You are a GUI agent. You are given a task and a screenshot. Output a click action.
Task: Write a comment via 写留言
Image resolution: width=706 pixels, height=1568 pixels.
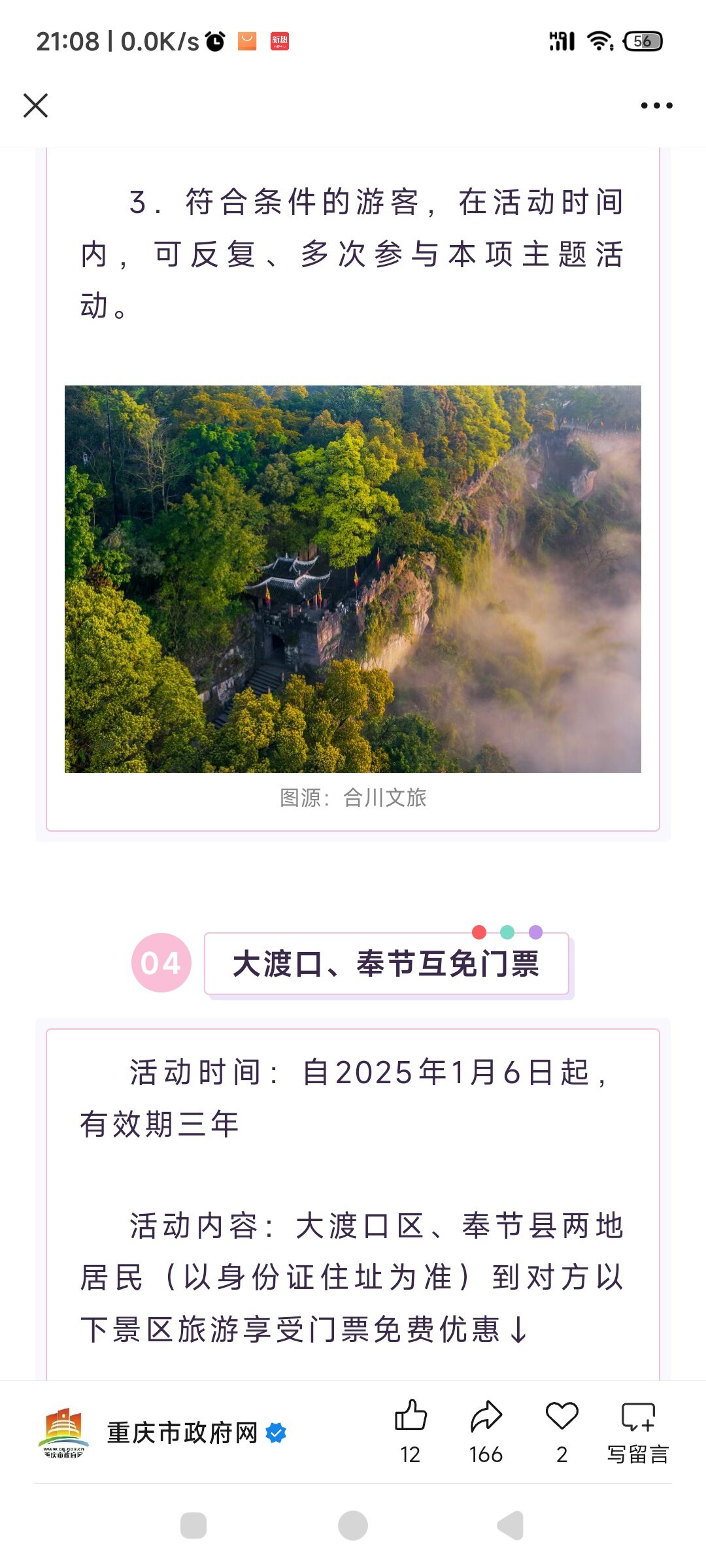coord(638,1431)
